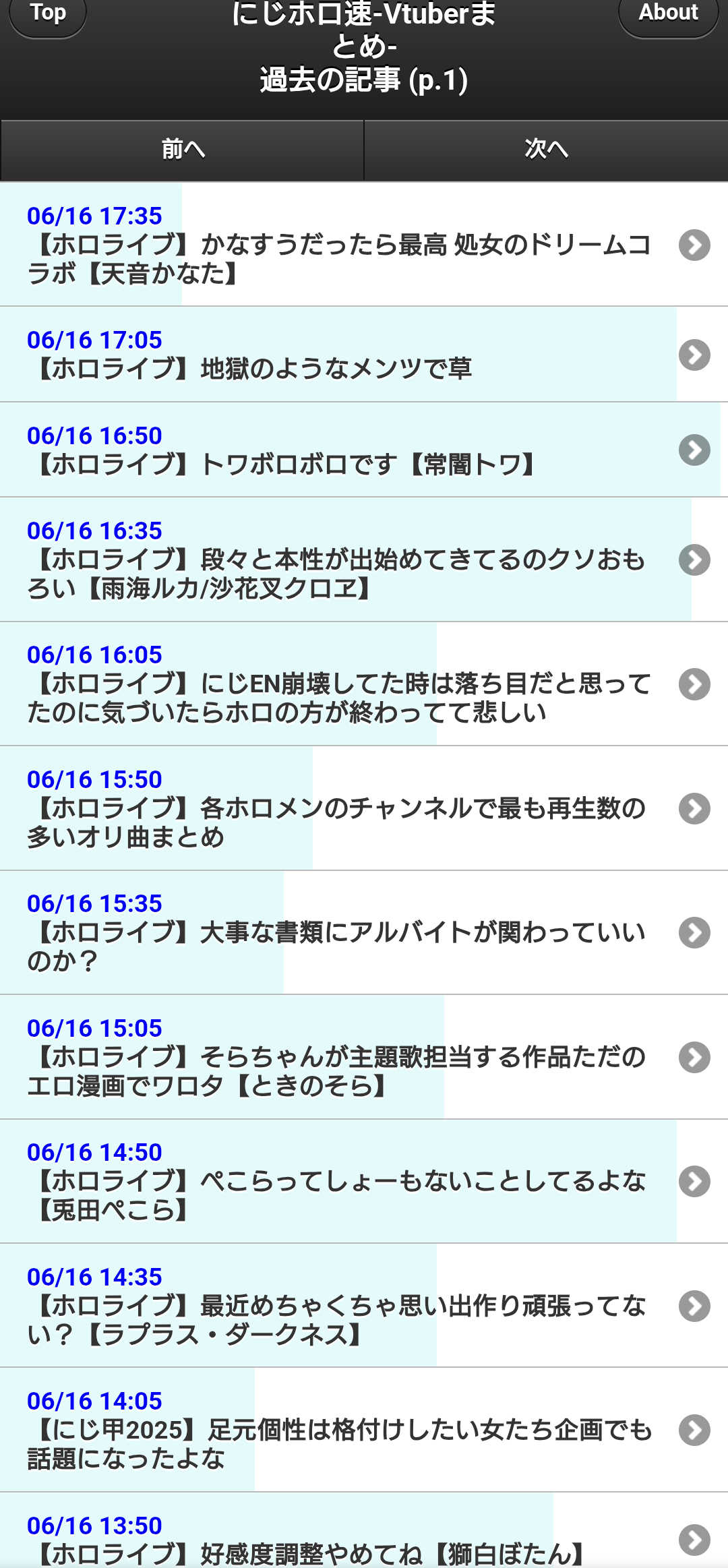728x1568 pixels.
Task: Open the 06/16 17:35 天音かなた article
Action: (x=364, y=245)
